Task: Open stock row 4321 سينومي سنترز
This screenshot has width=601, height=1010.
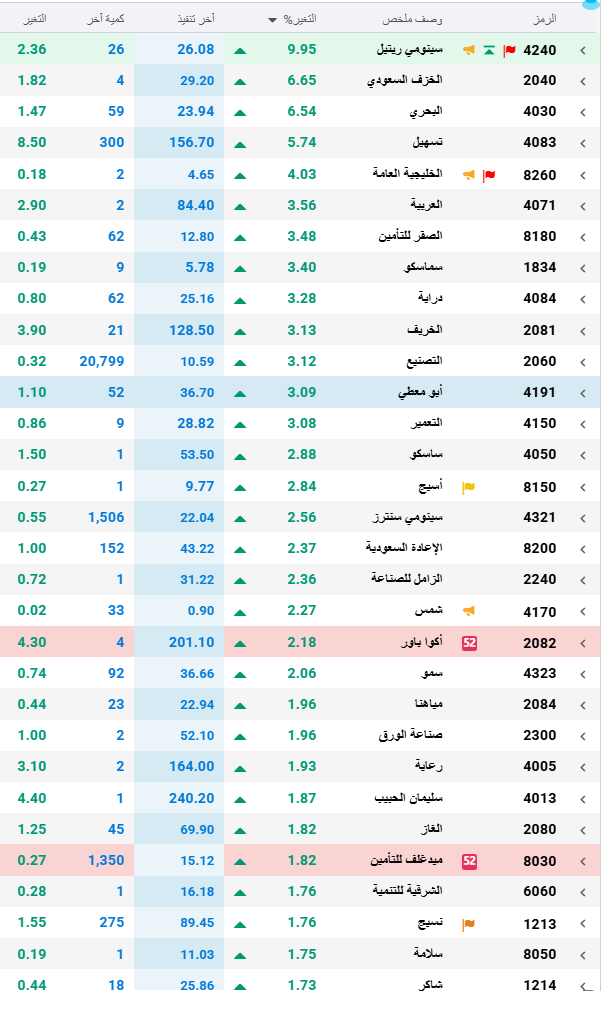Action: (300, 517)
